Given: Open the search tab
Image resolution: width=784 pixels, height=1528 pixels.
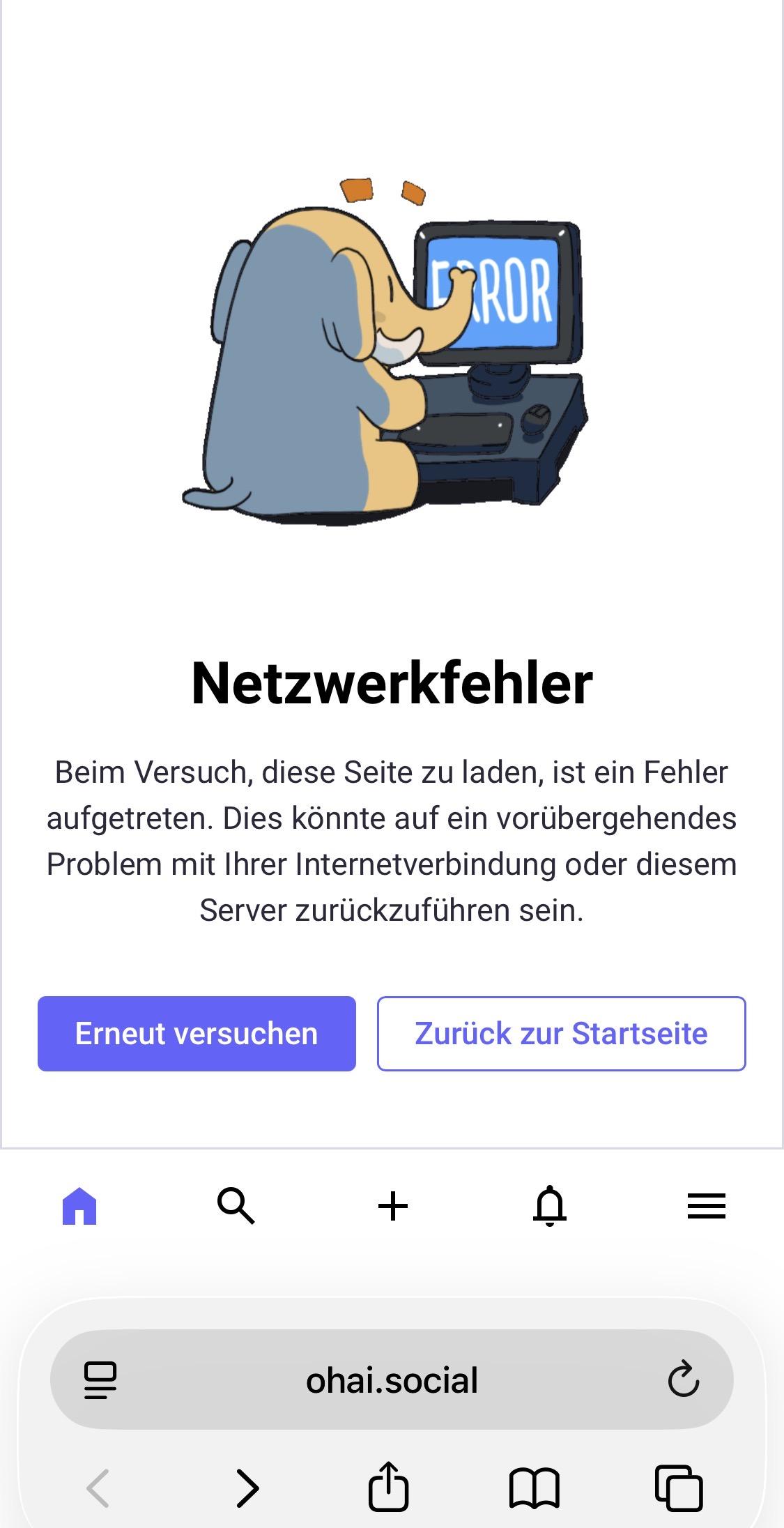Looking at the screenshot, I should click(x=236, y=1205).
